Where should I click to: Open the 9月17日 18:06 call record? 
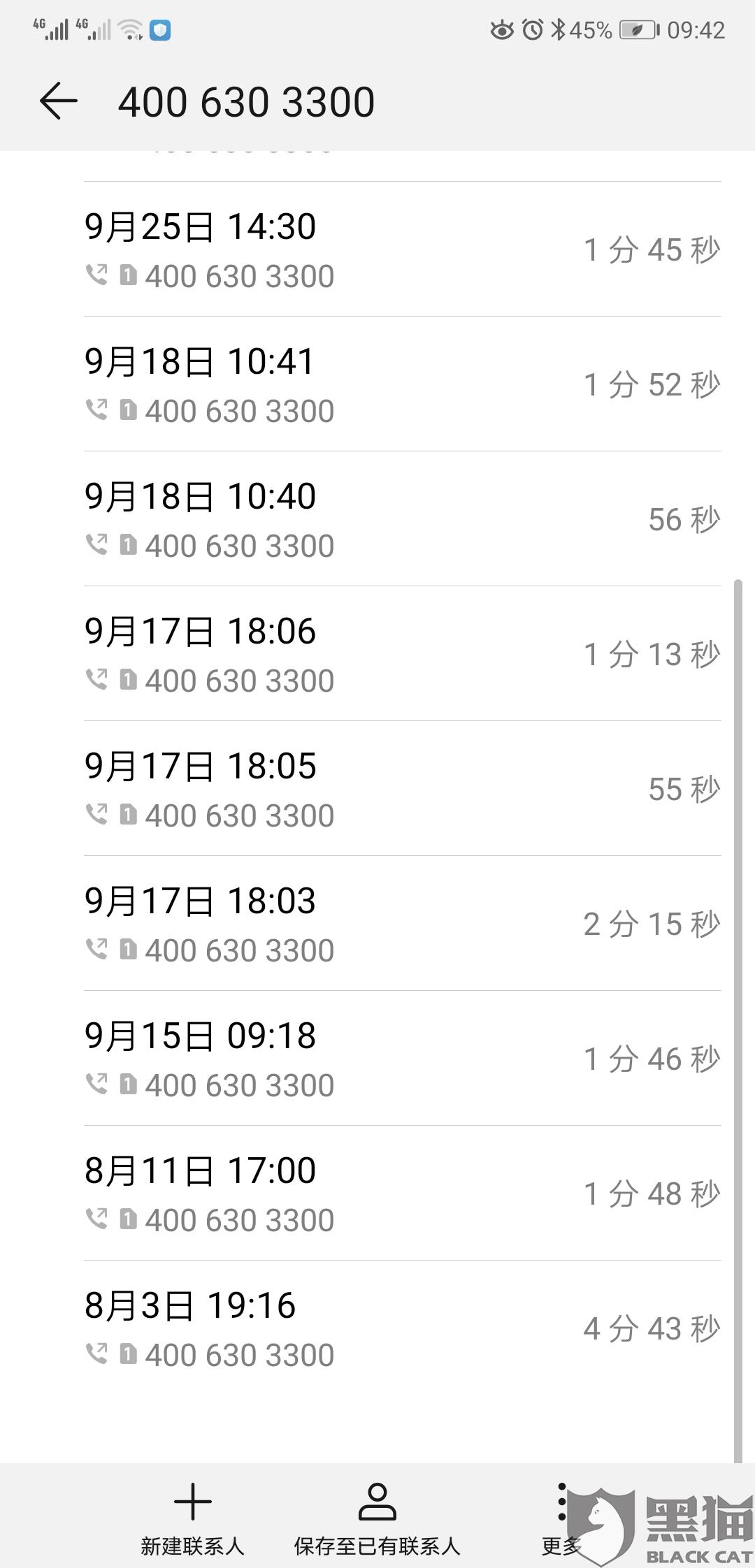tap(402, 654)
